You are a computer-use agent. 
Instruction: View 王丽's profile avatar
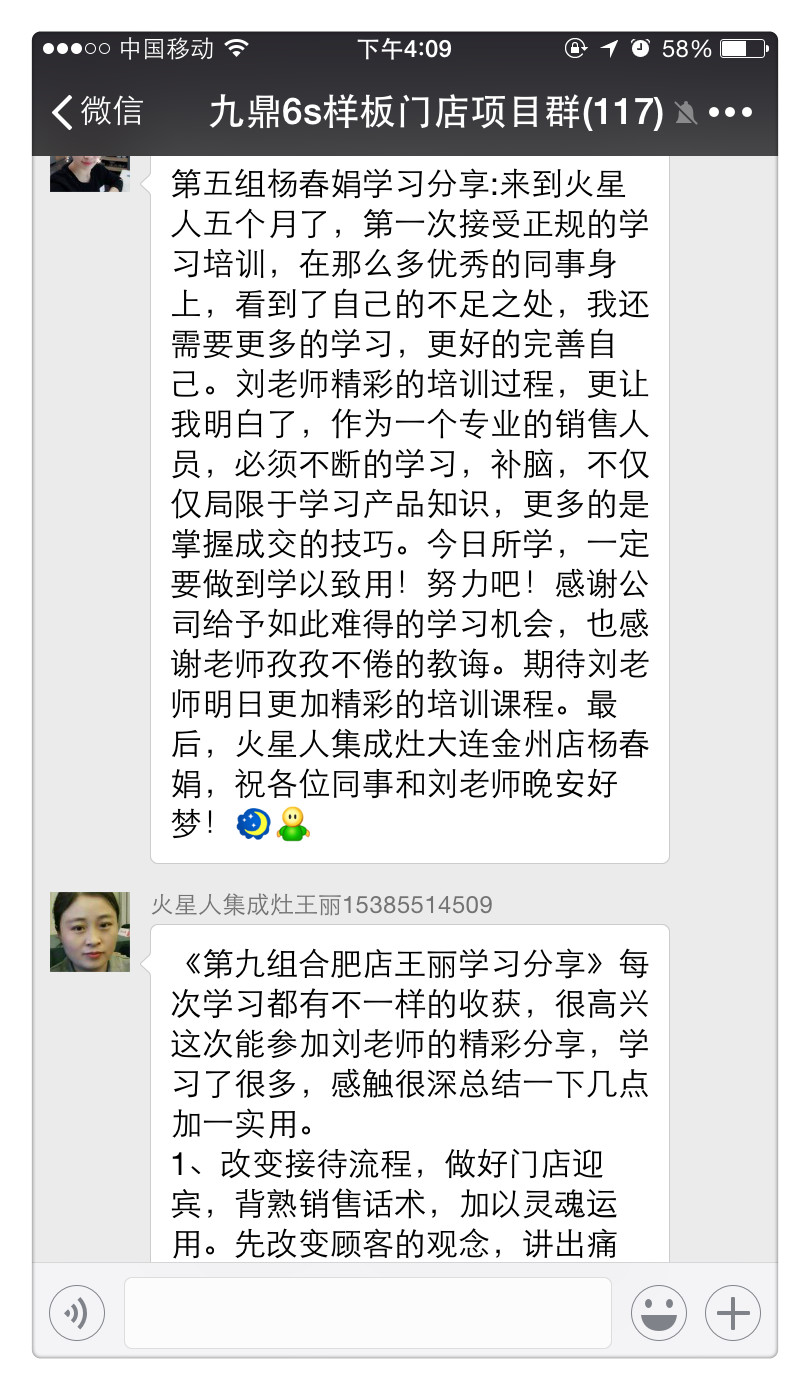(x=90, y=932)
